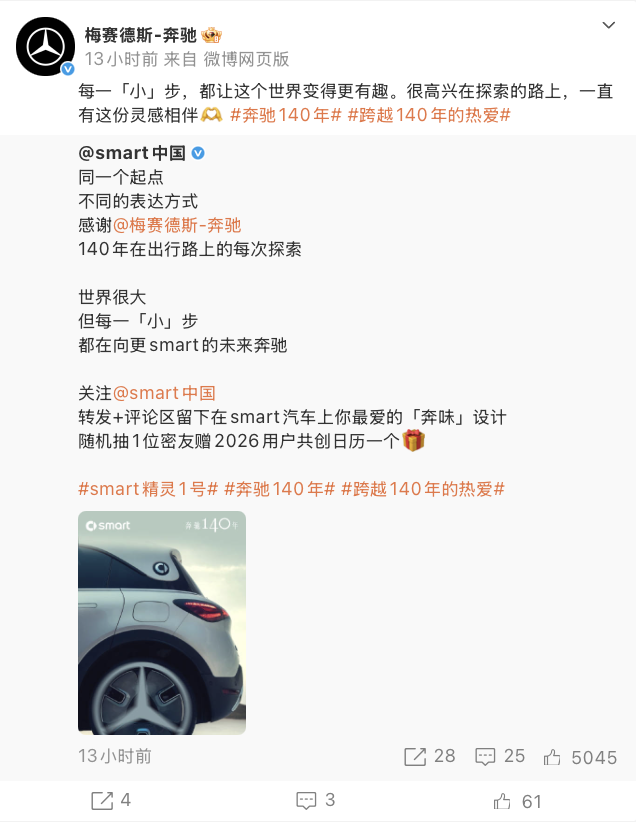The height and width of the screenshot is (822, 636).
Task: Repost the original post with 28 shares
Action: point(429,757)
